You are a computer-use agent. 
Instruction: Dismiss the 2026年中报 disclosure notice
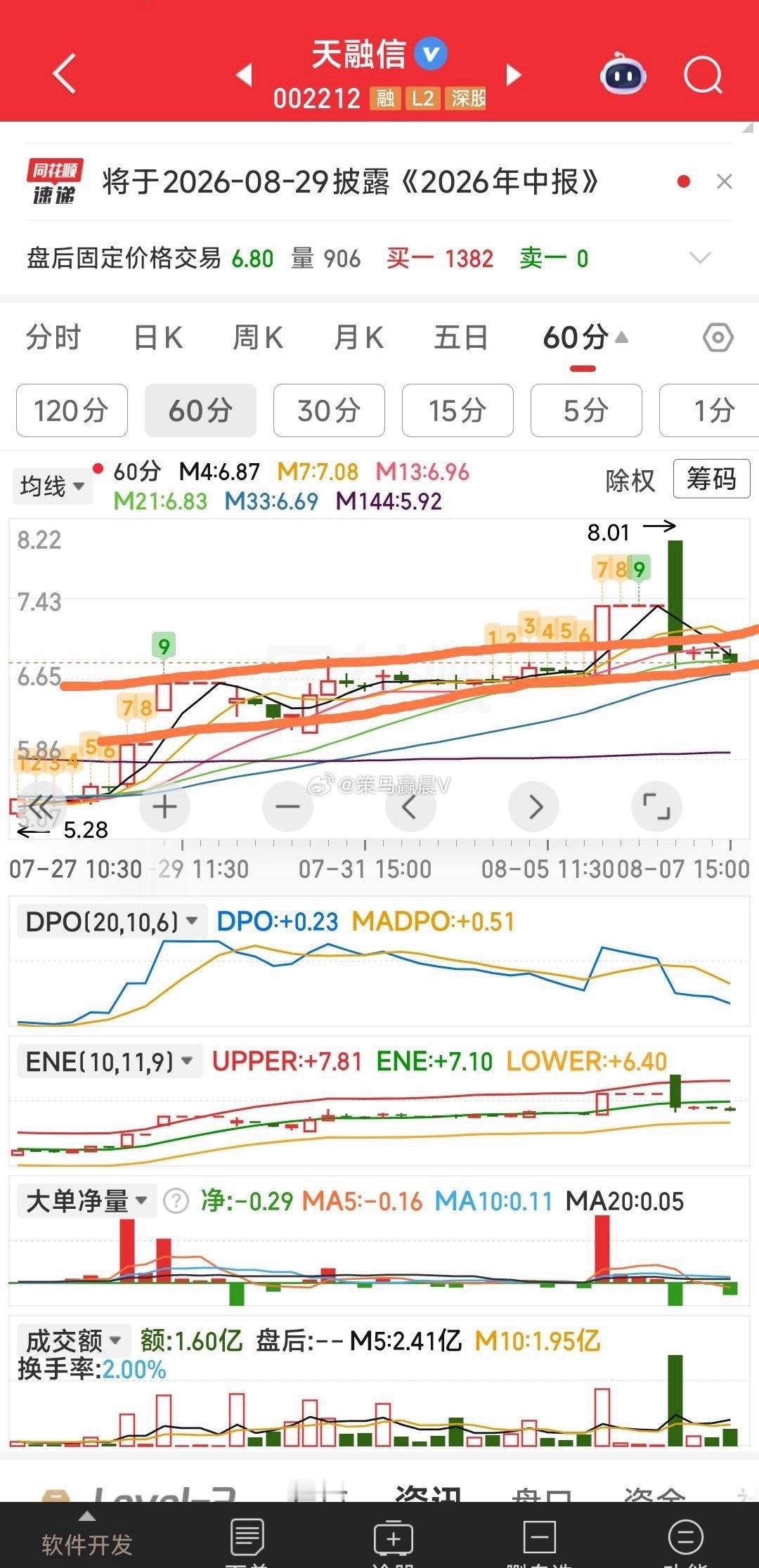point(725,182)
